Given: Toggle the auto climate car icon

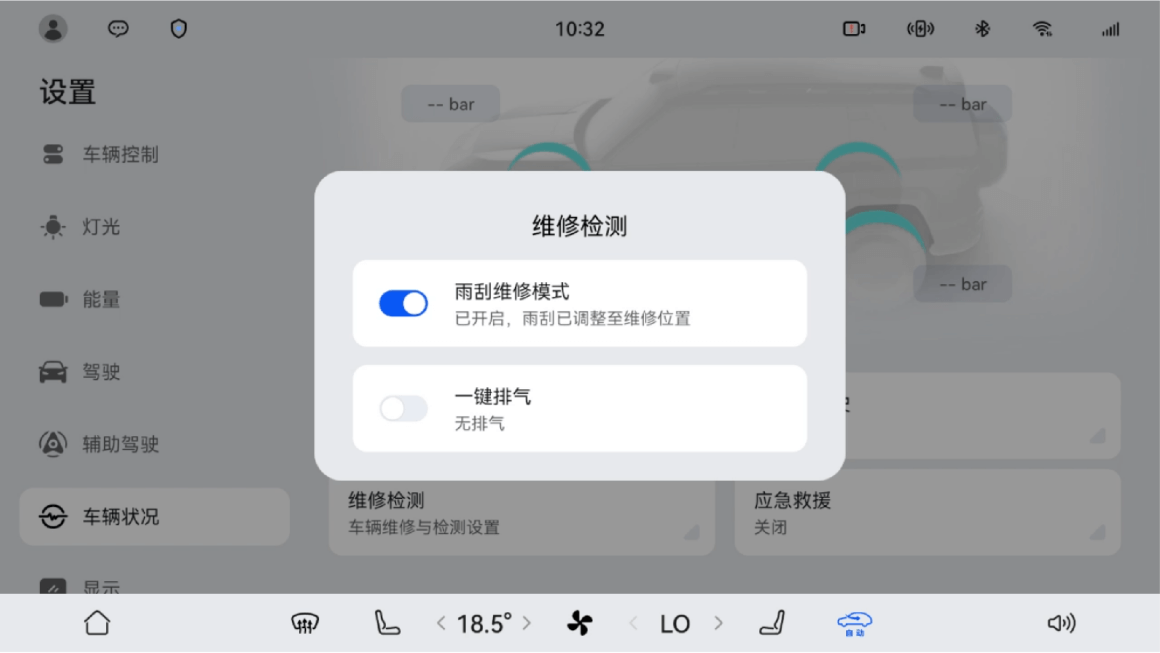Looking at the screenshot, I should [854, 624].
